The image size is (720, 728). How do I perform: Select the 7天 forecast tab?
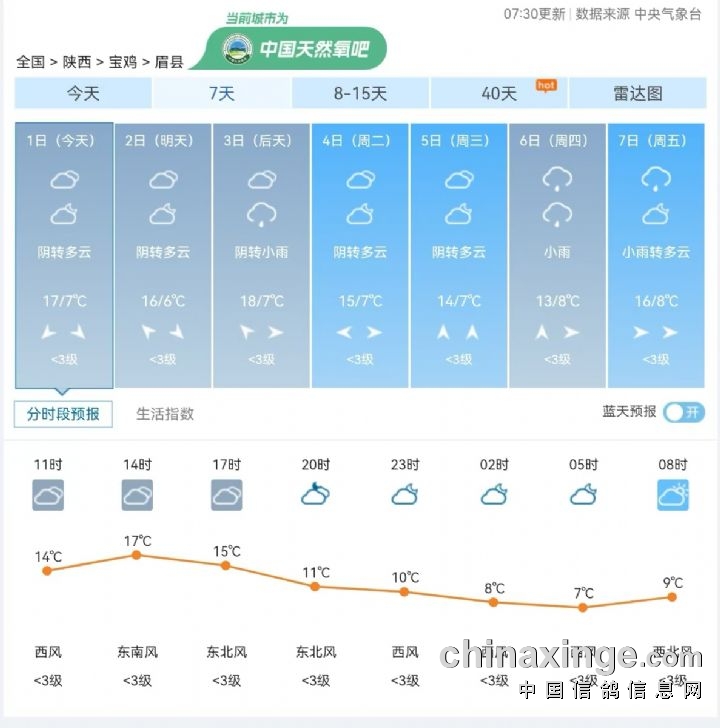tap(221, 93)
